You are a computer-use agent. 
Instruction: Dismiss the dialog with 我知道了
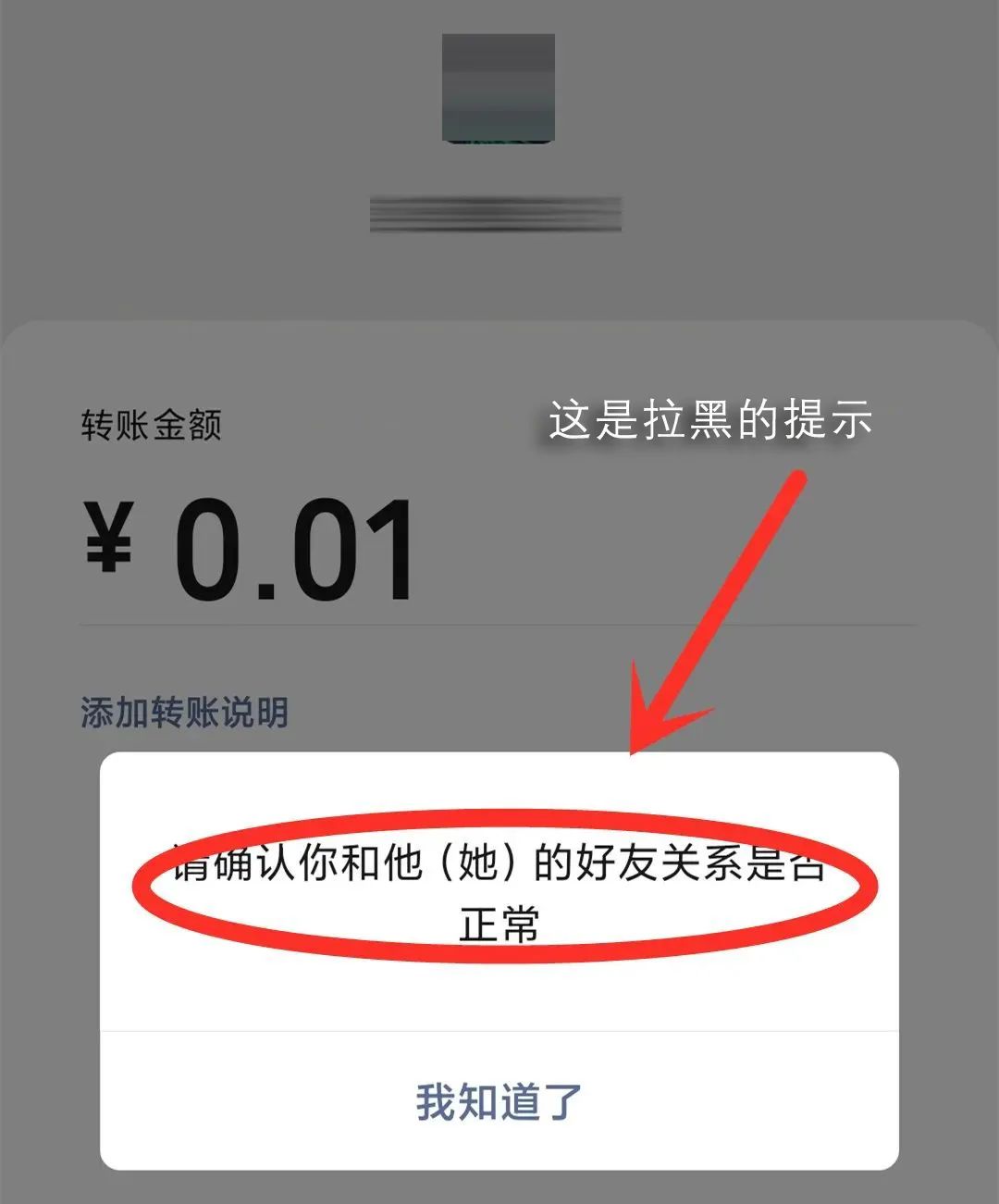point(499,1101)
